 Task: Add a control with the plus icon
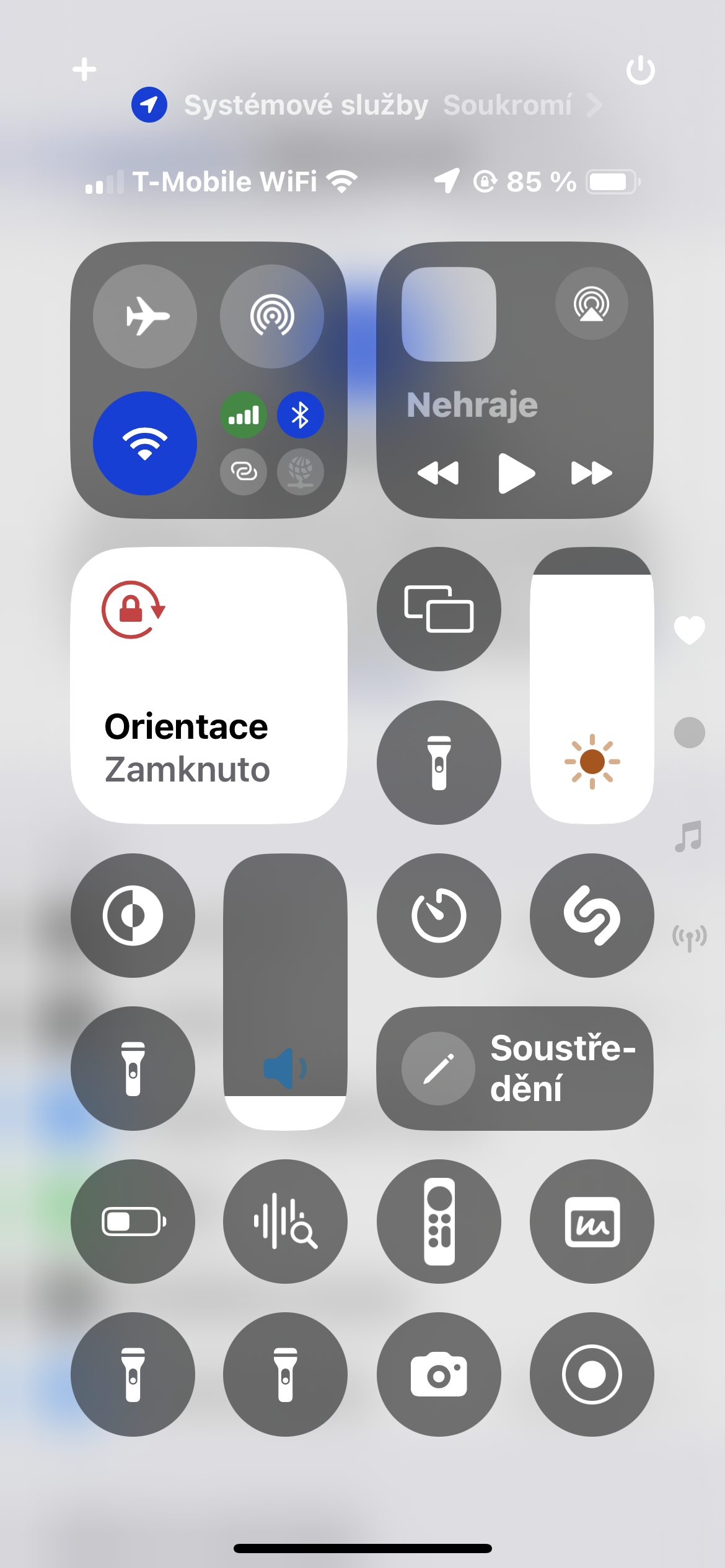coord(84,69)
